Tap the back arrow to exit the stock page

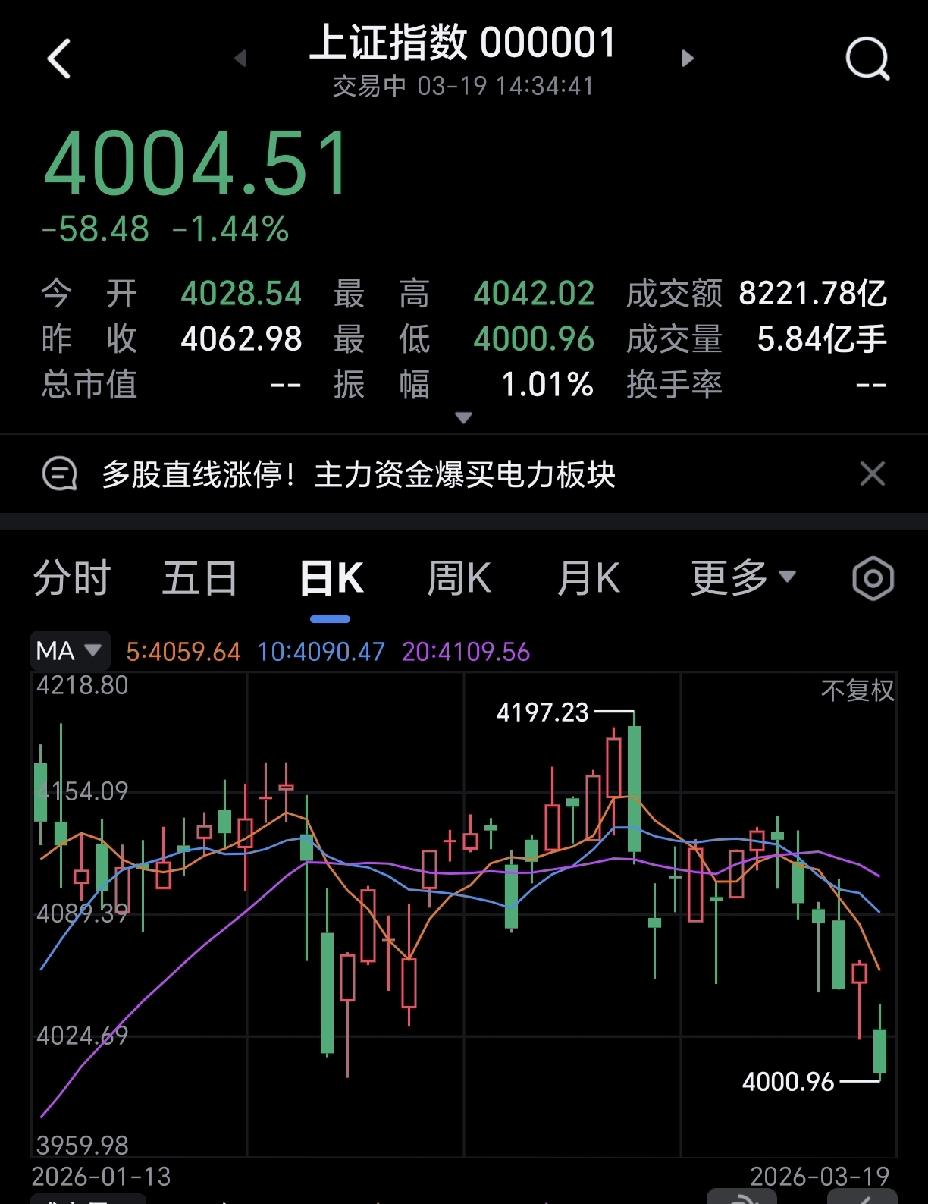tap(60, 57)
